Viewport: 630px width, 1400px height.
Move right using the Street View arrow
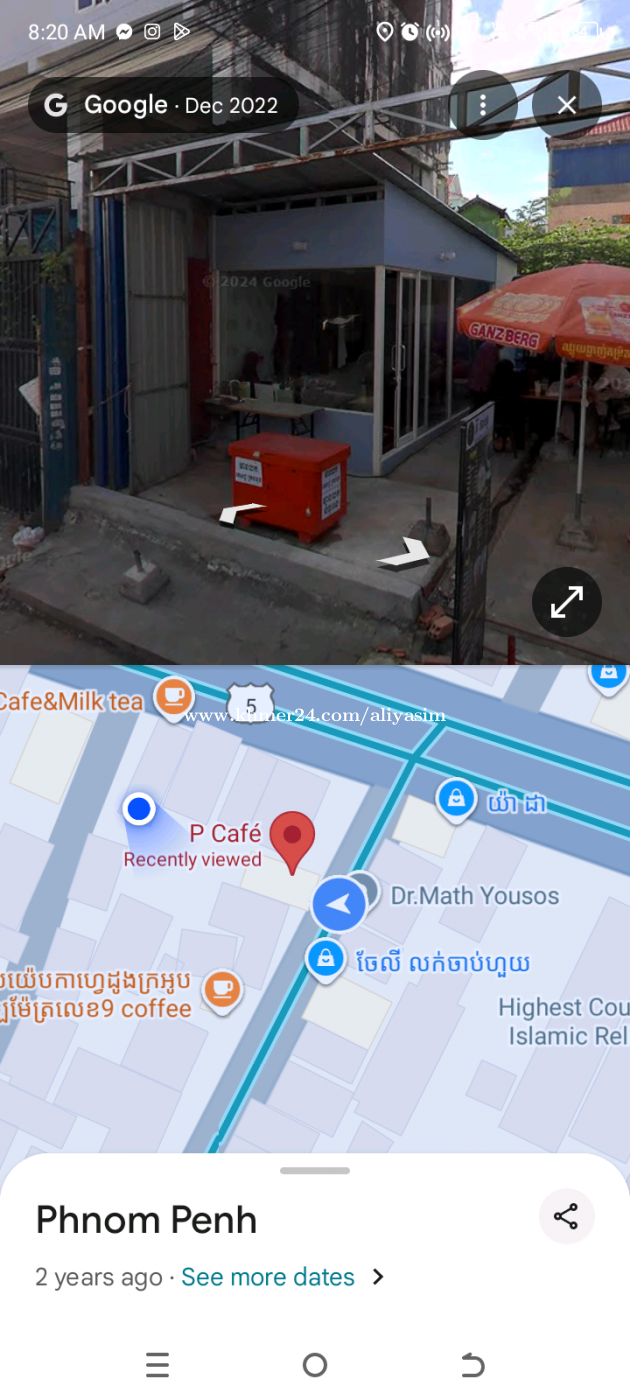405,553
